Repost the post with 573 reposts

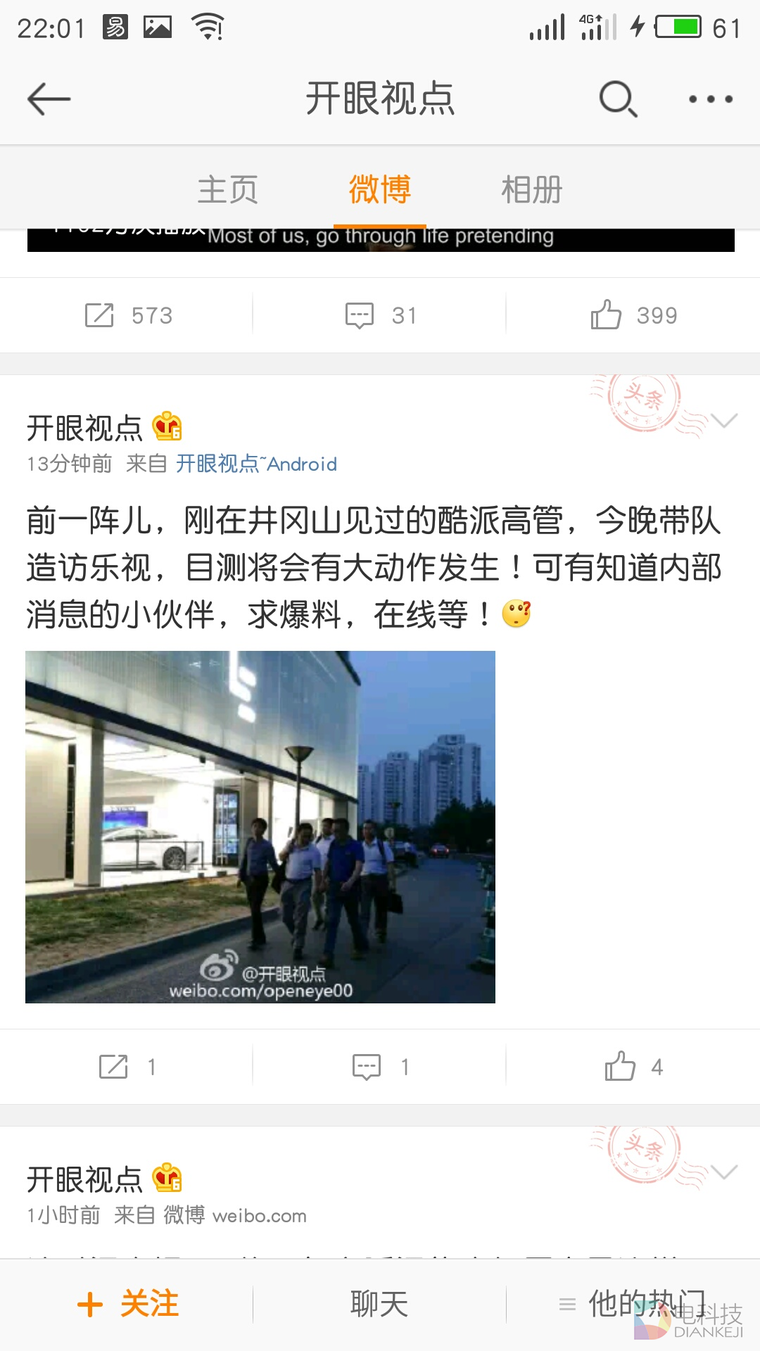pyautogui.click(x=127, y=316)
